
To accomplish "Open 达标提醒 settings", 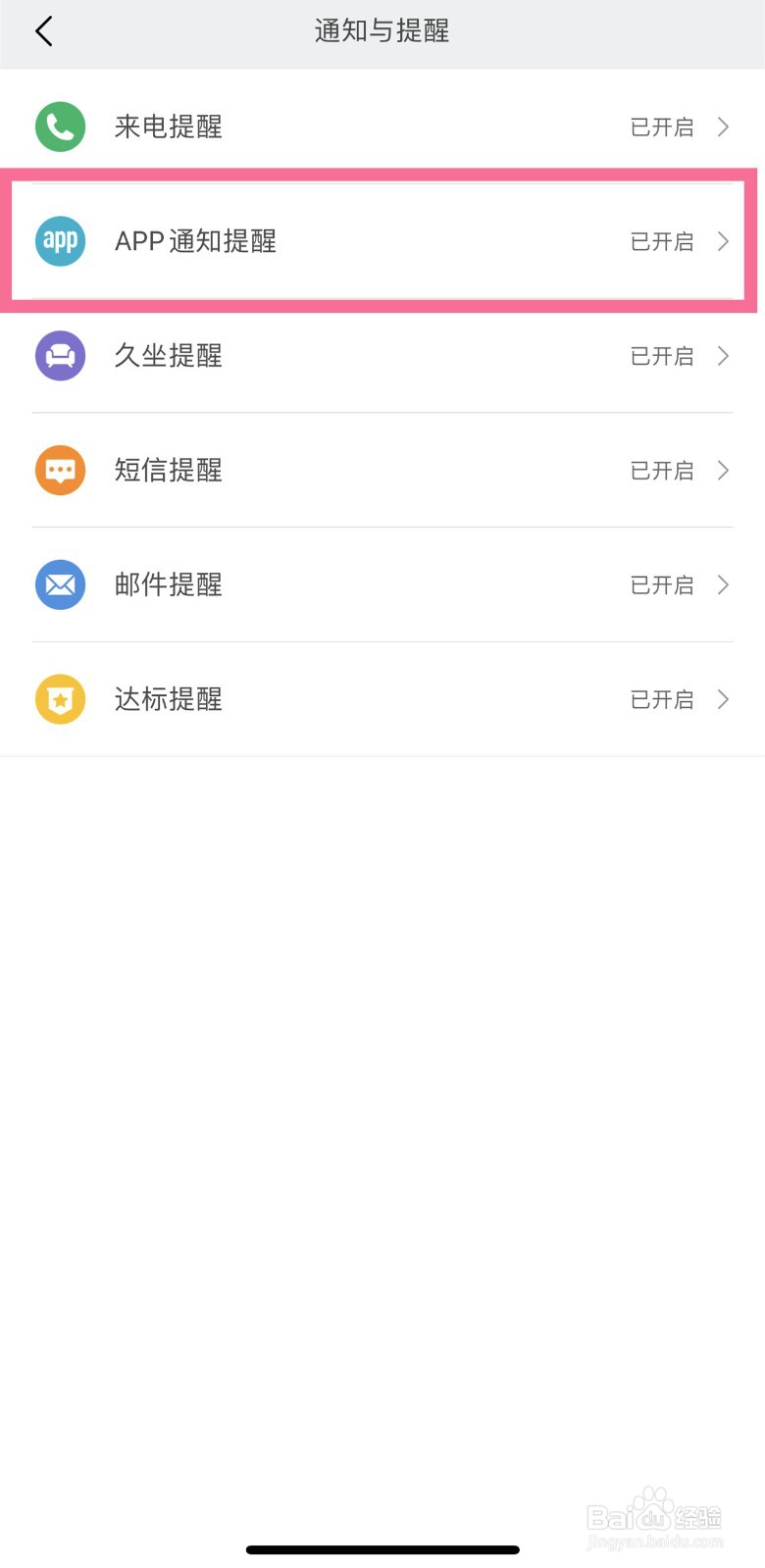I will pyautogui.click(x=382, y=700).
